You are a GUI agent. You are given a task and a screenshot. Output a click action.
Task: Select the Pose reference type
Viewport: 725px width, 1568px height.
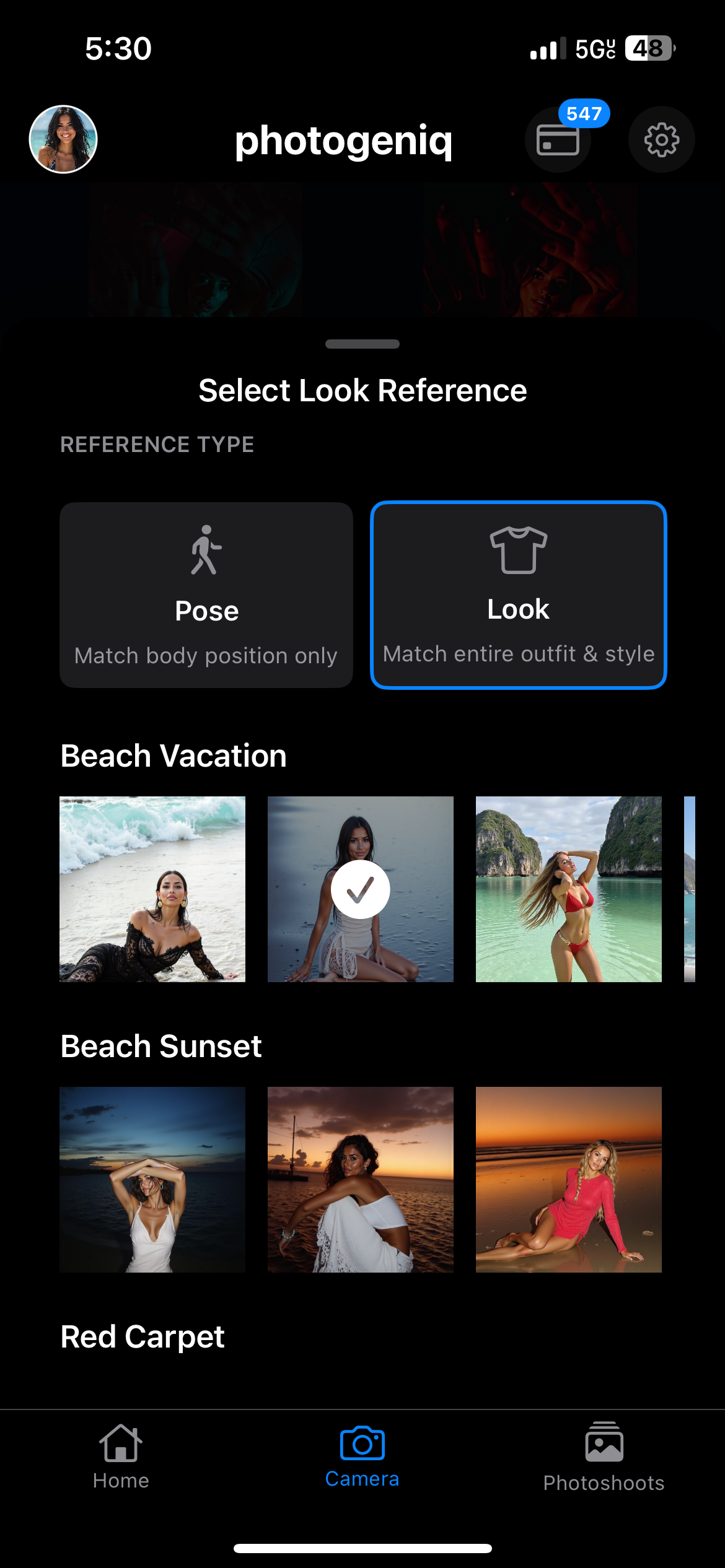click(x=206, y=595)
